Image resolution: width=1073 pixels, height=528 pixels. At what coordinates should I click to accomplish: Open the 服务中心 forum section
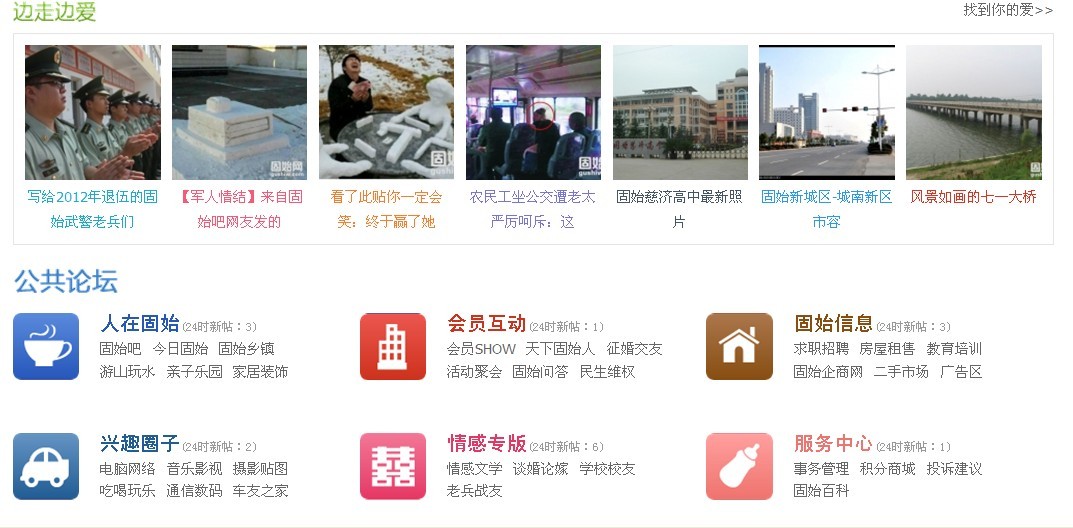pyautogui.click(x=833, y=444)
